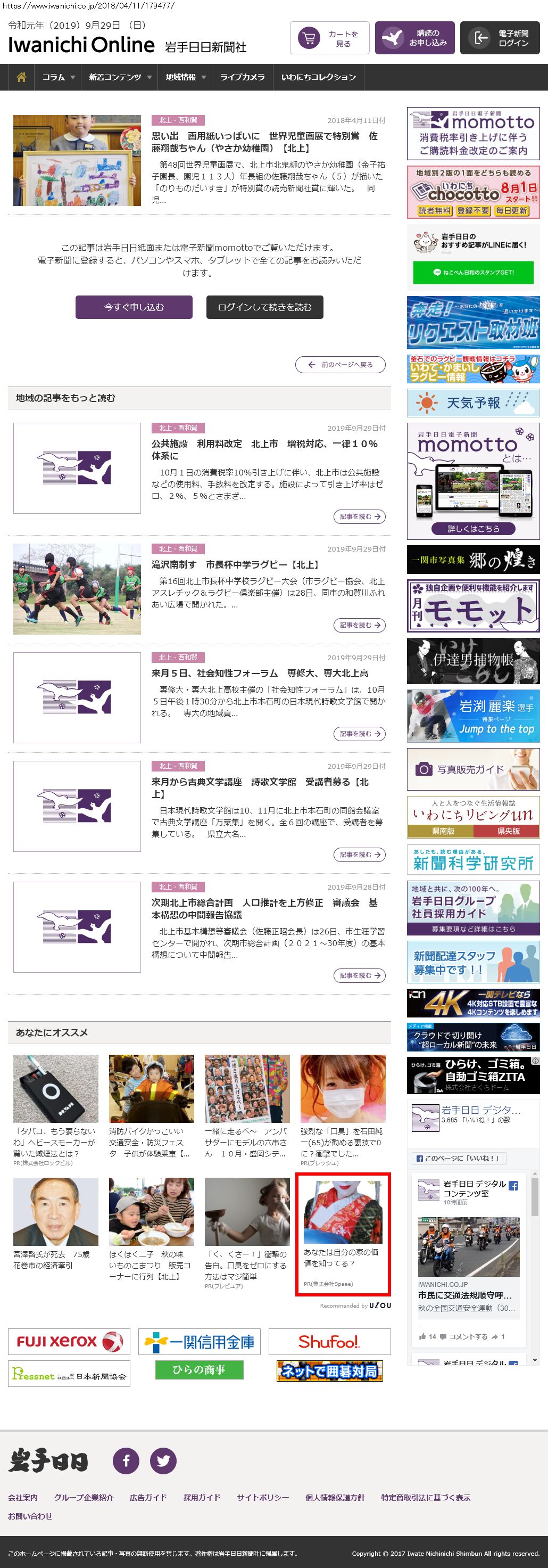Select ログインして続きを読む
The height and width of the screenshot is (1568, 548).
pos(264,307)
